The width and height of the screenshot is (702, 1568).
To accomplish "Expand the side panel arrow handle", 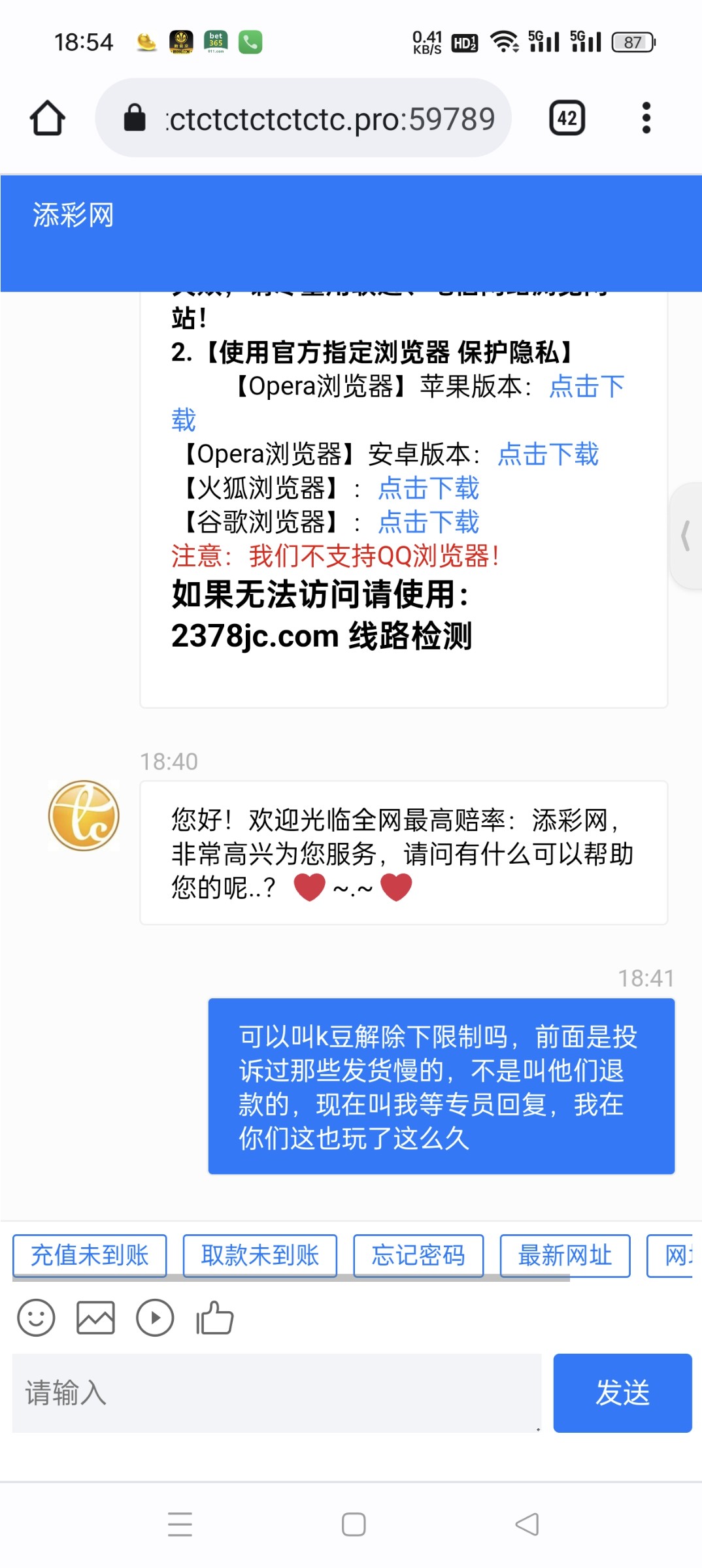I will (686, 536).
